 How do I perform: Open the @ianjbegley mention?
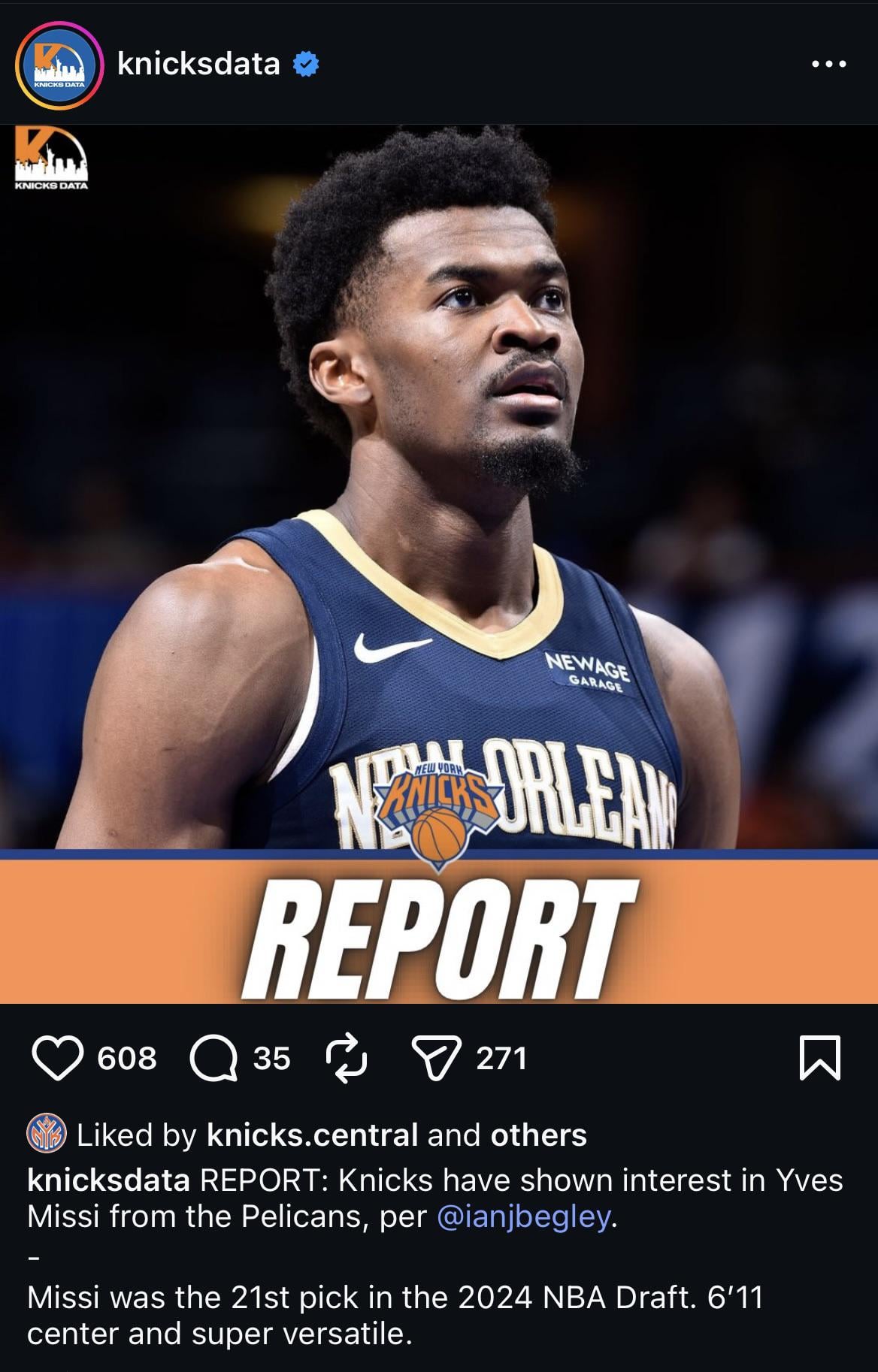[524, 1216]
